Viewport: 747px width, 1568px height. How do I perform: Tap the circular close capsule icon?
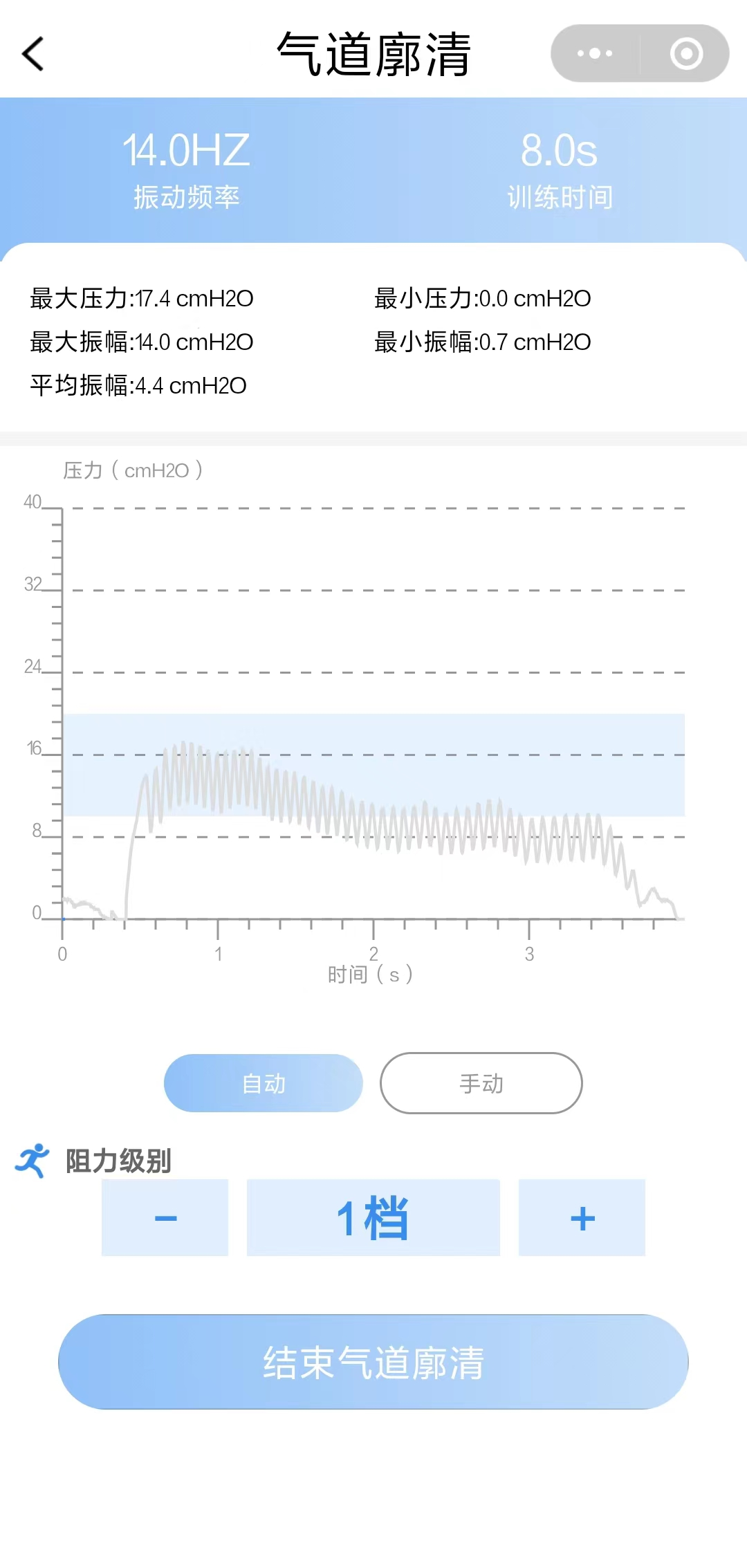click(x=686, y=53)
